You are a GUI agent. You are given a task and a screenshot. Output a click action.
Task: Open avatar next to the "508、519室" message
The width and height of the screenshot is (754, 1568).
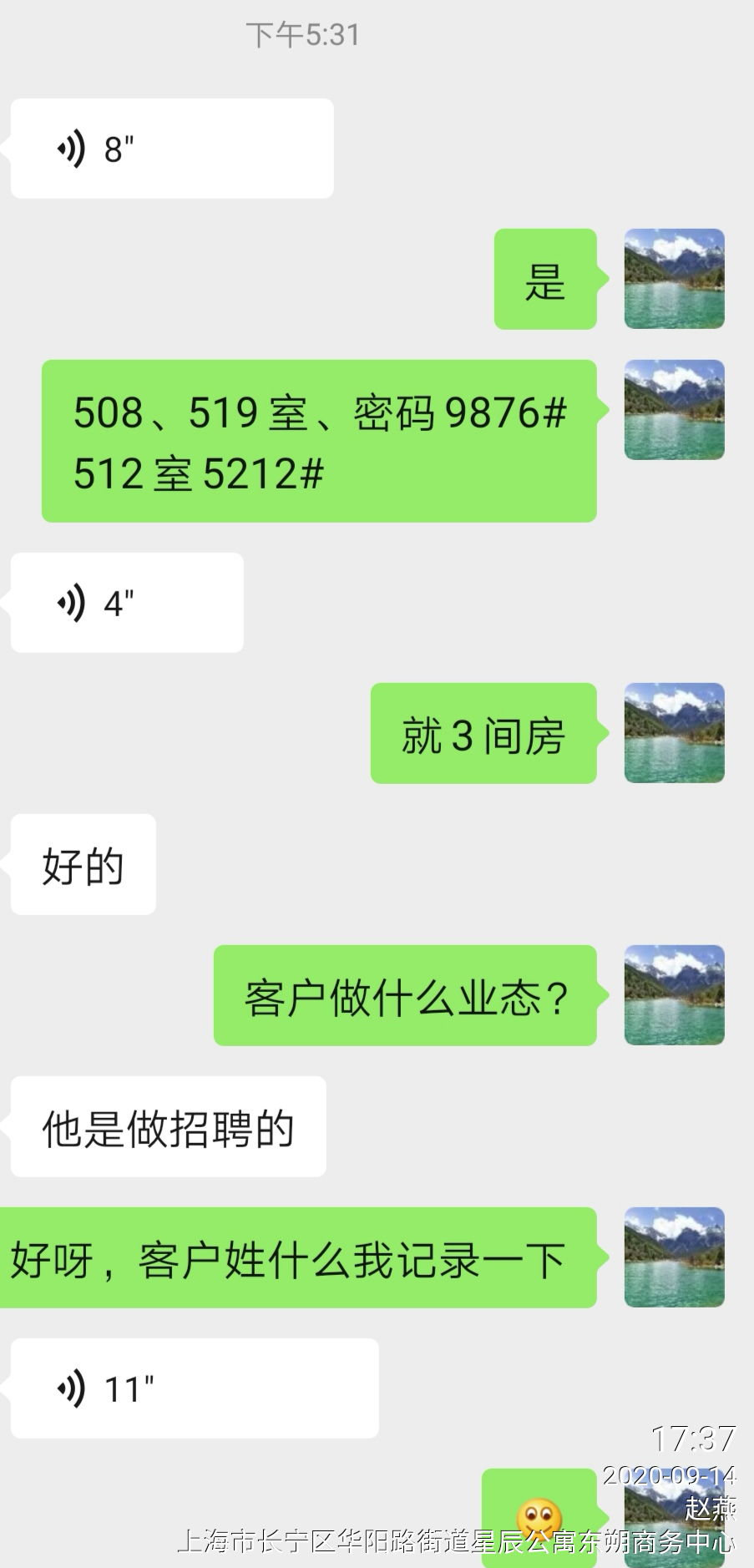pyautogui.click(x=674, y=410)
